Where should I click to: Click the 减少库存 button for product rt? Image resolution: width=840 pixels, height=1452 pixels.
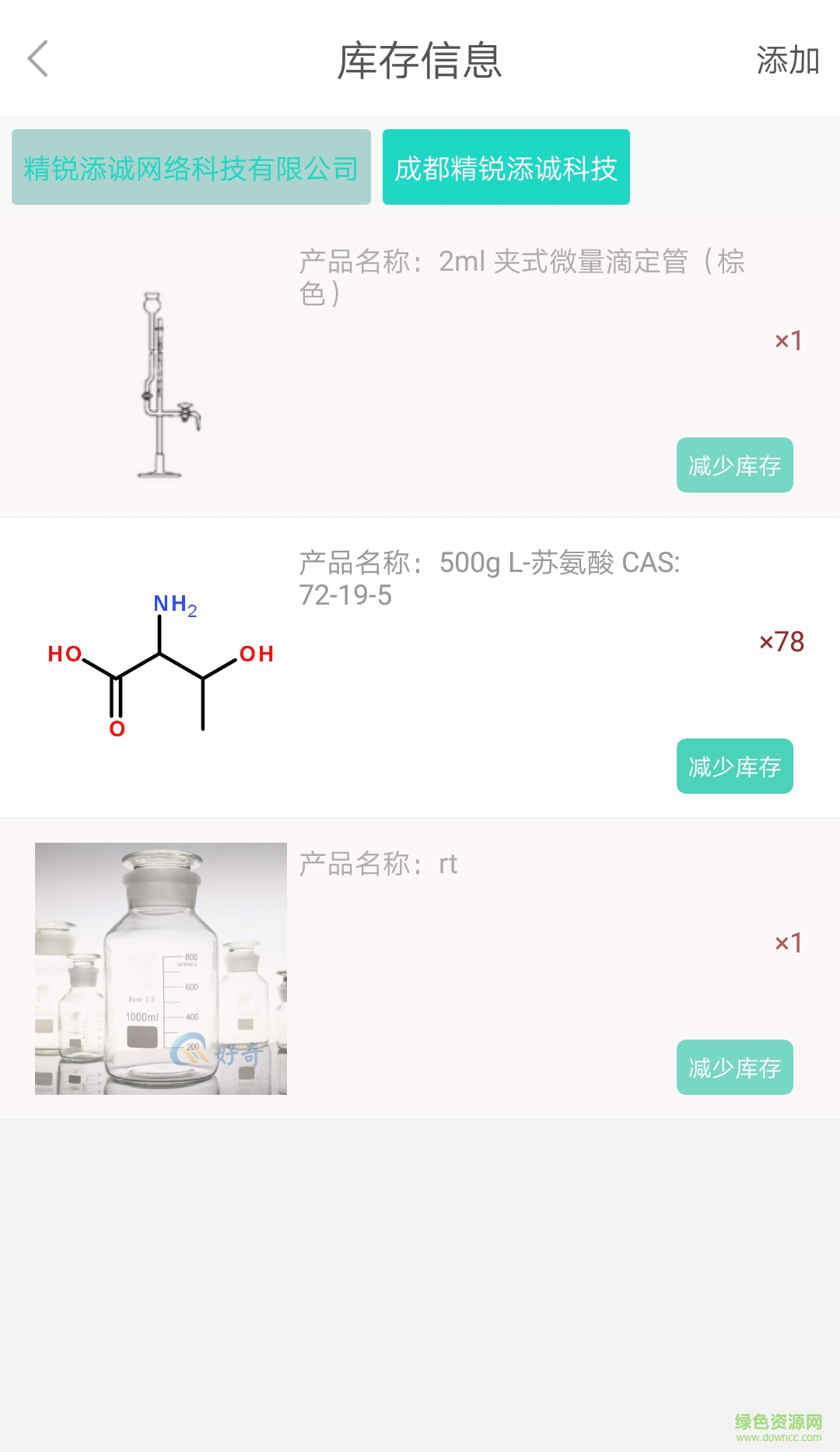coord(734,1068)
